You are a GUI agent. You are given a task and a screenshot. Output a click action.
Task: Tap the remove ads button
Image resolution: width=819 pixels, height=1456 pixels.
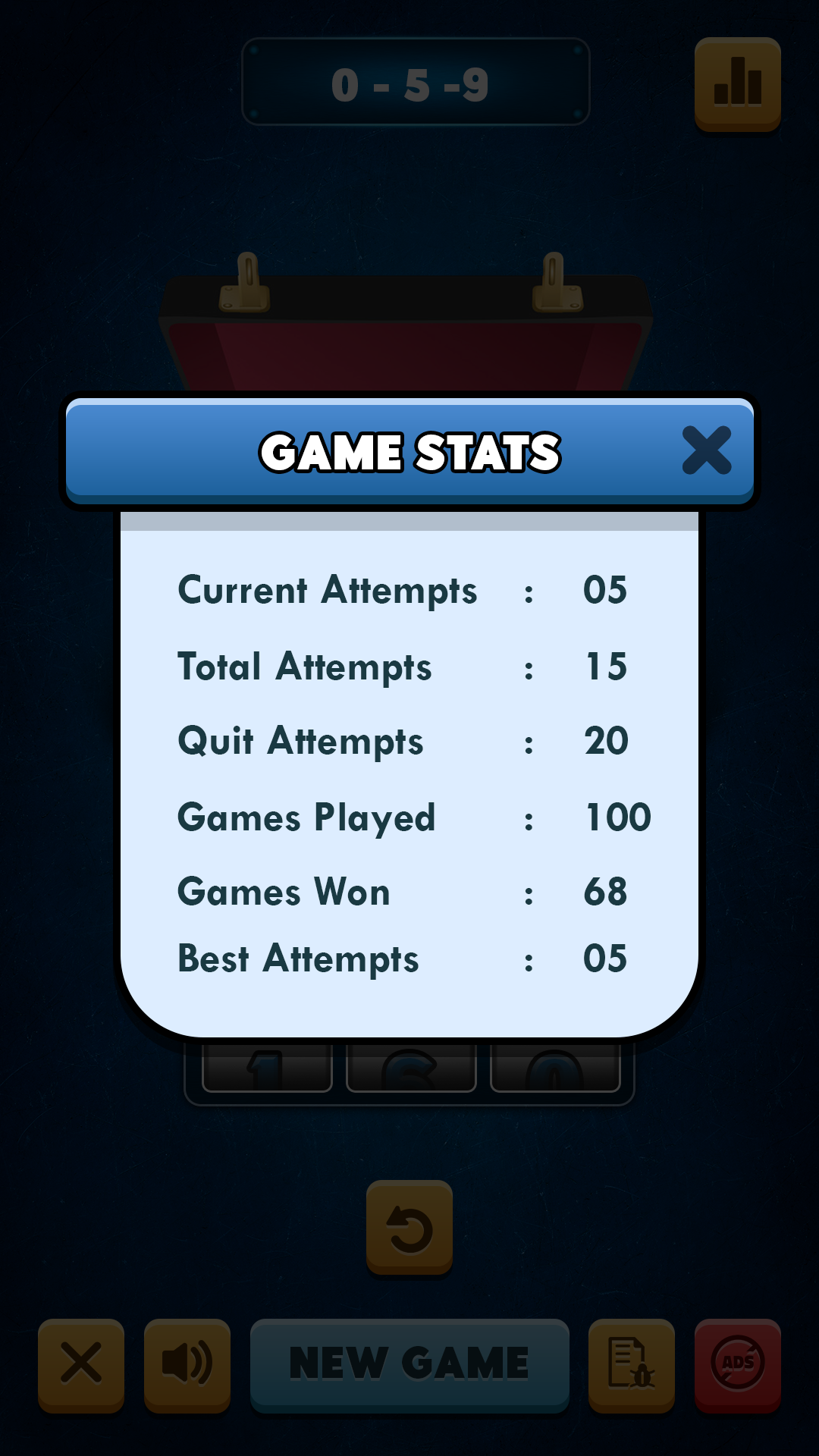(737, 1363)
